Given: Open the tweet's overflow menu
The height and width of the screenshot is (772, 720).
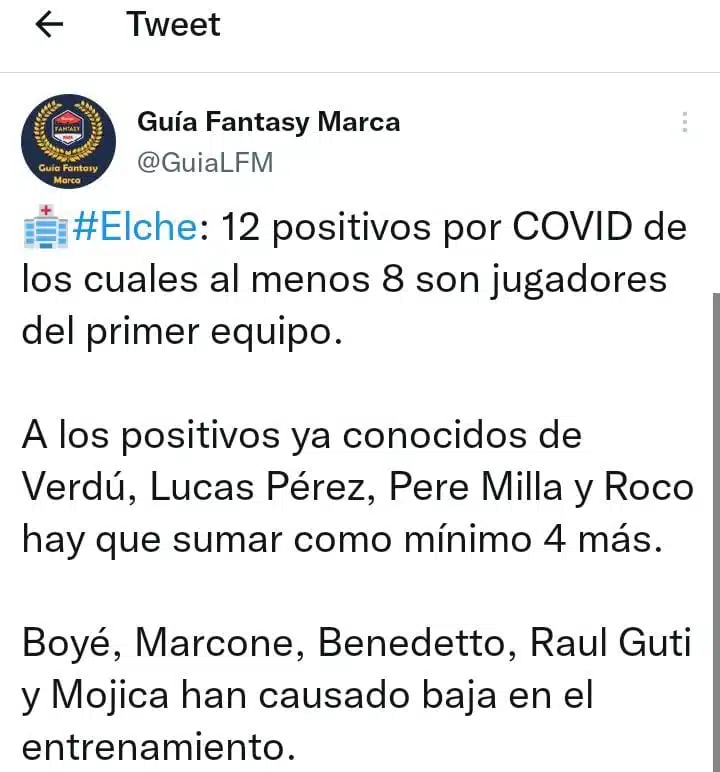Looking at the screenshot, I should coord(685,123).
